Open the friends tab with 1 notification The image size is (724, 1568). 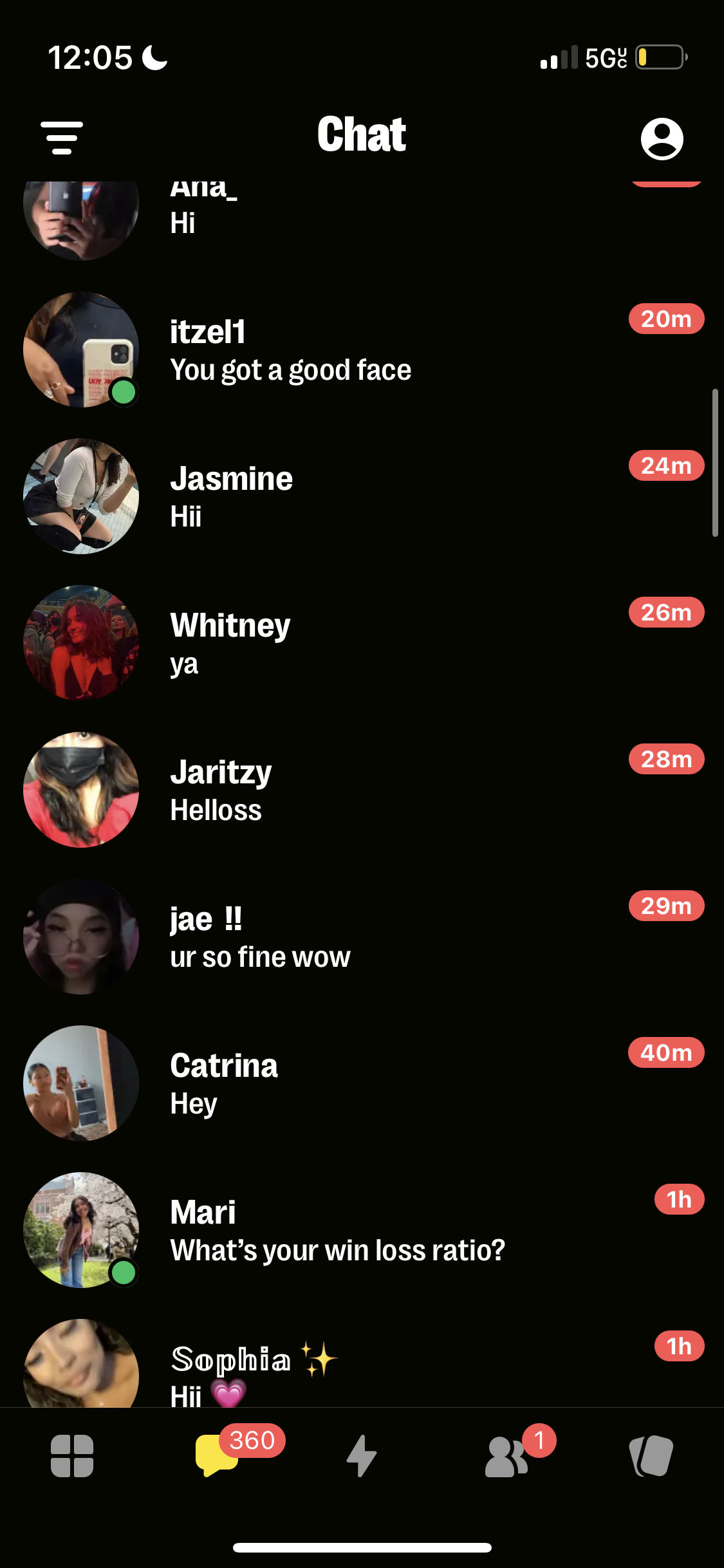(507, 1457)
